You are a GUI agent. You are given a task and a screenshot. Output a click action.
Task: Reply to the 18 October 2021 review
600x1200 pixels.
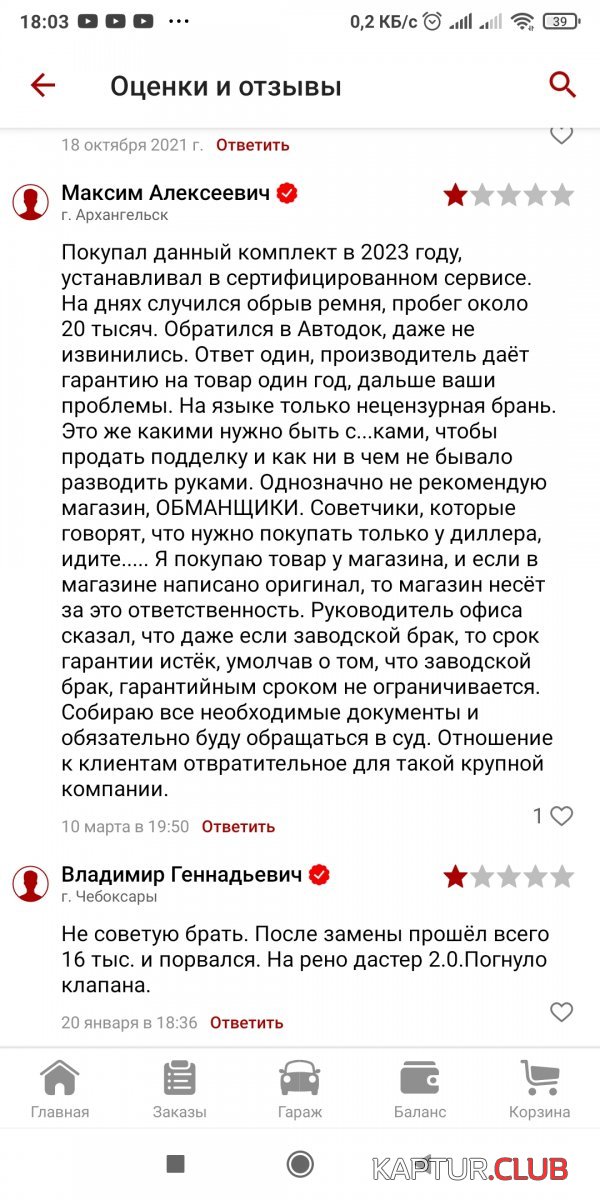click(x=253, y=144)
